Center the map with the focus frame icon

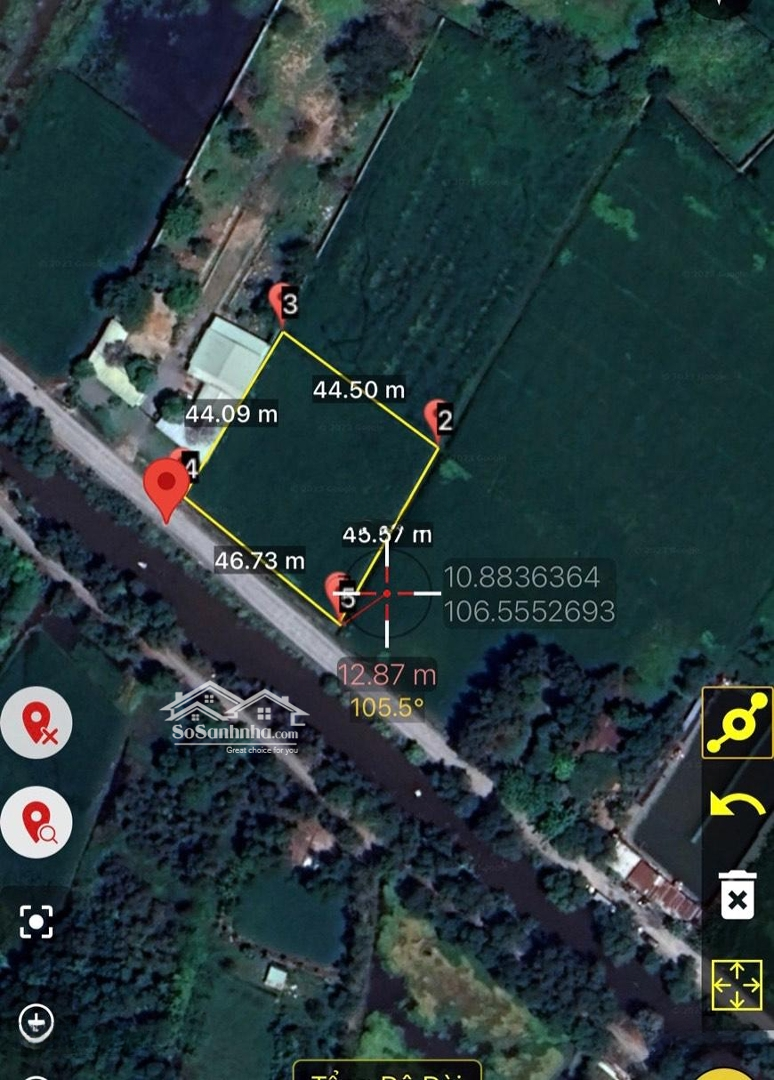tap(36, 921)
